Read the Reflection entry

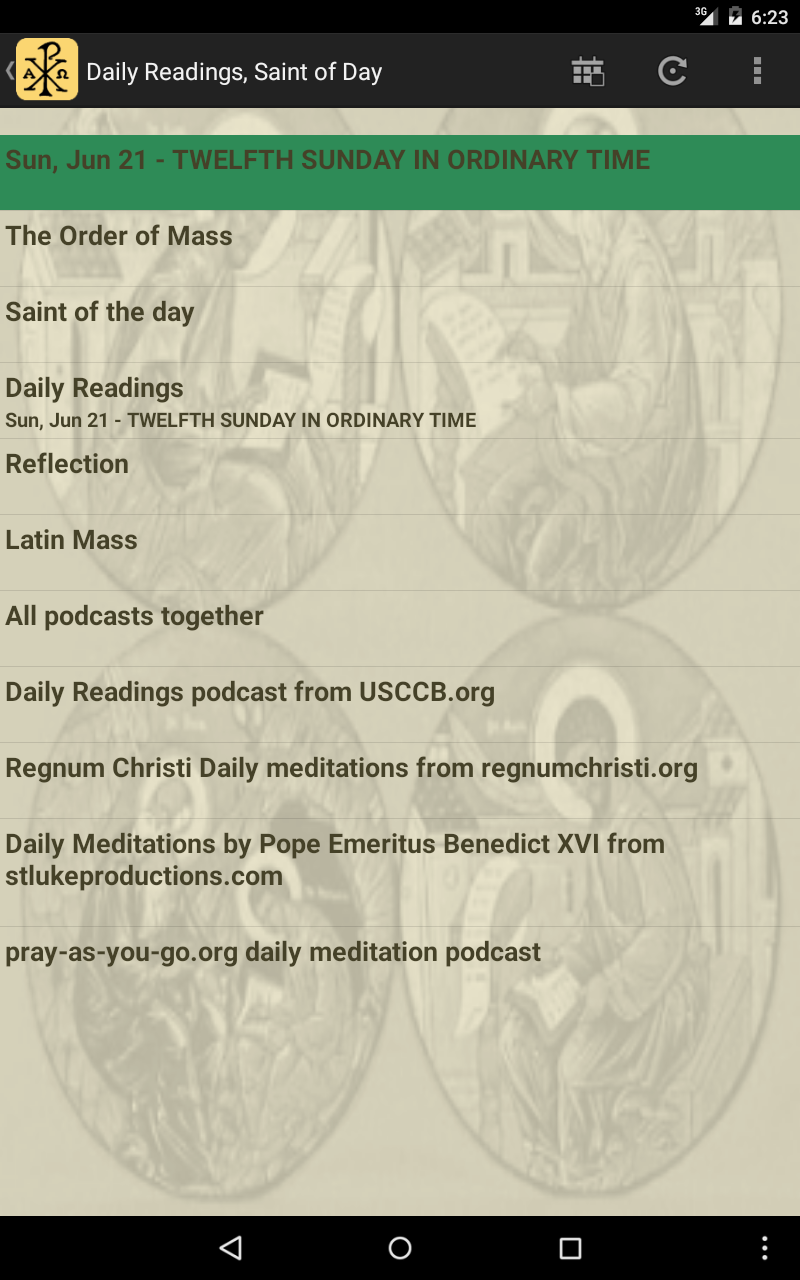[x=400, y=465]
